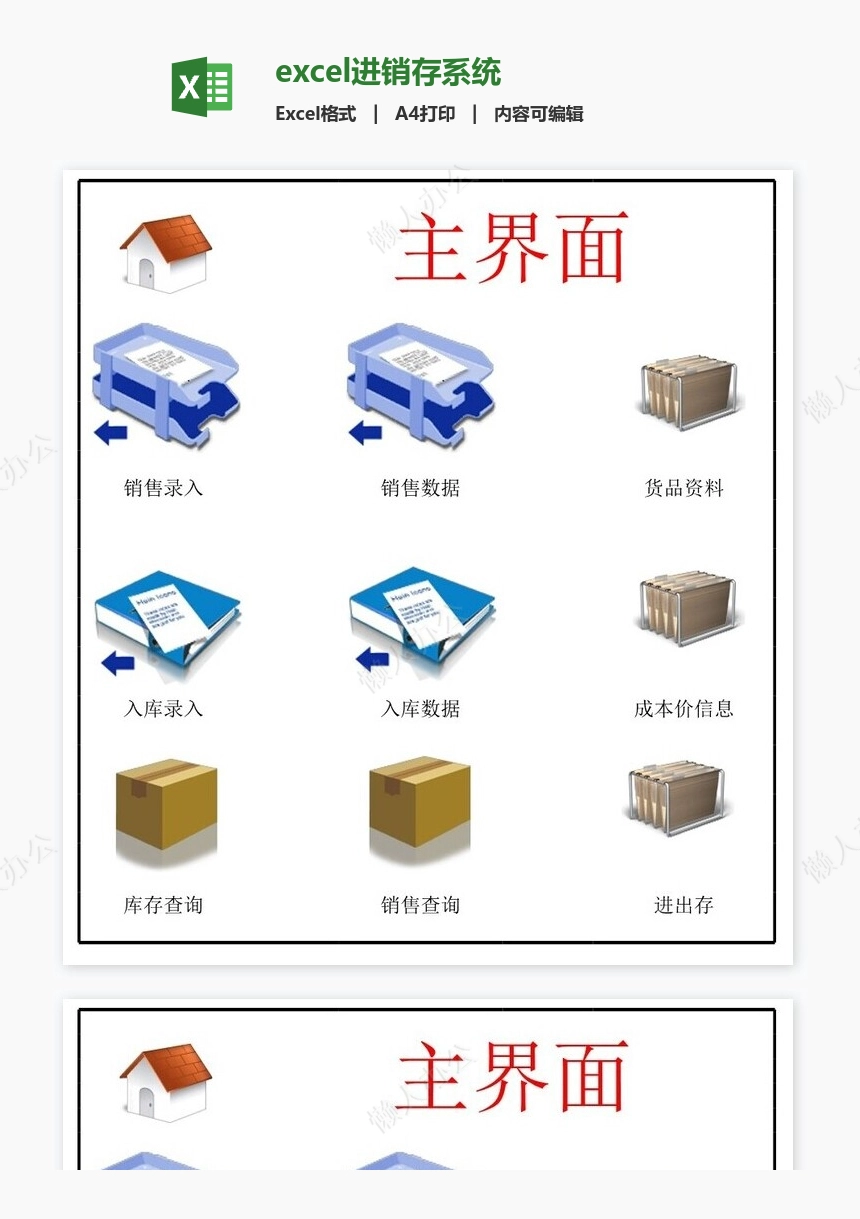Click the 销售数据 tray icon
This screenshot has width=860, height=1219.
click(420, 390)
